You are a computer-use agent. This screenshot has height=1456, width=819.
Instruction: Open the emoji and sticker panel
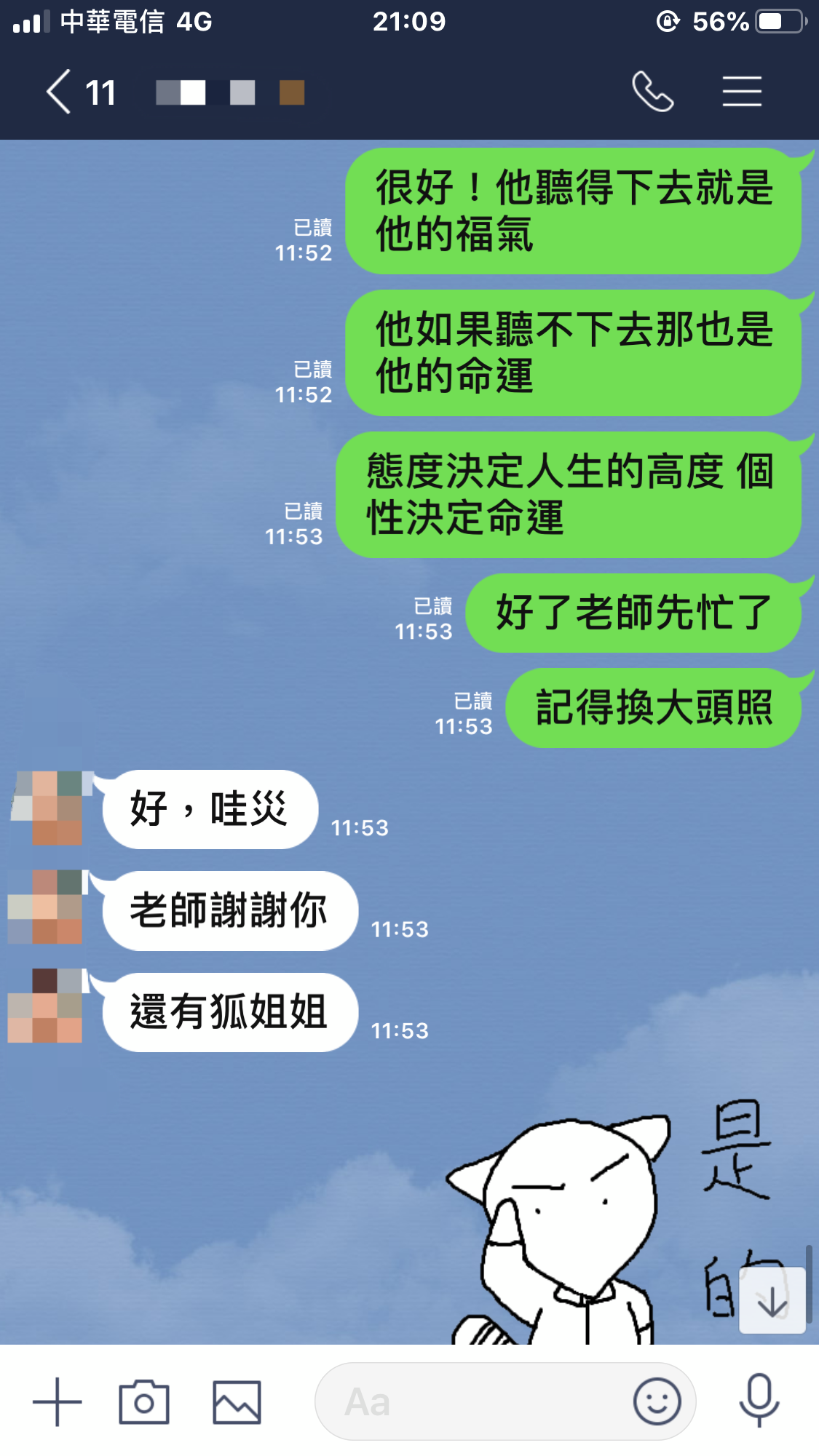pyautogui.click(x=657, y=1401)
